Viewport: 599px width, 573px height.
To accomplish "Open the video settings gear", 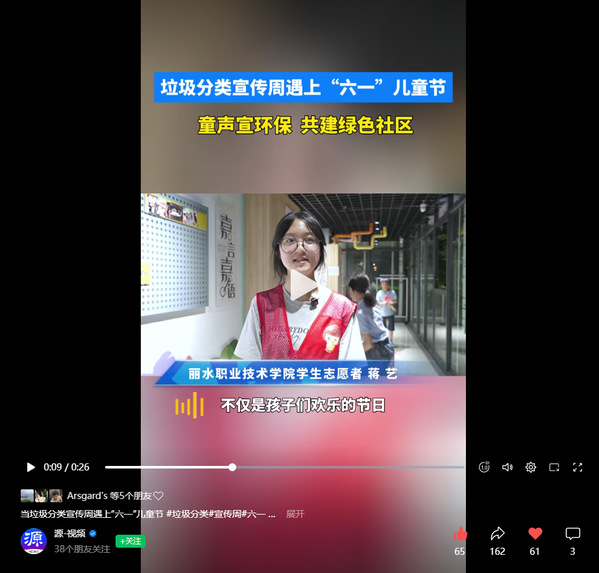I will 531,467.
